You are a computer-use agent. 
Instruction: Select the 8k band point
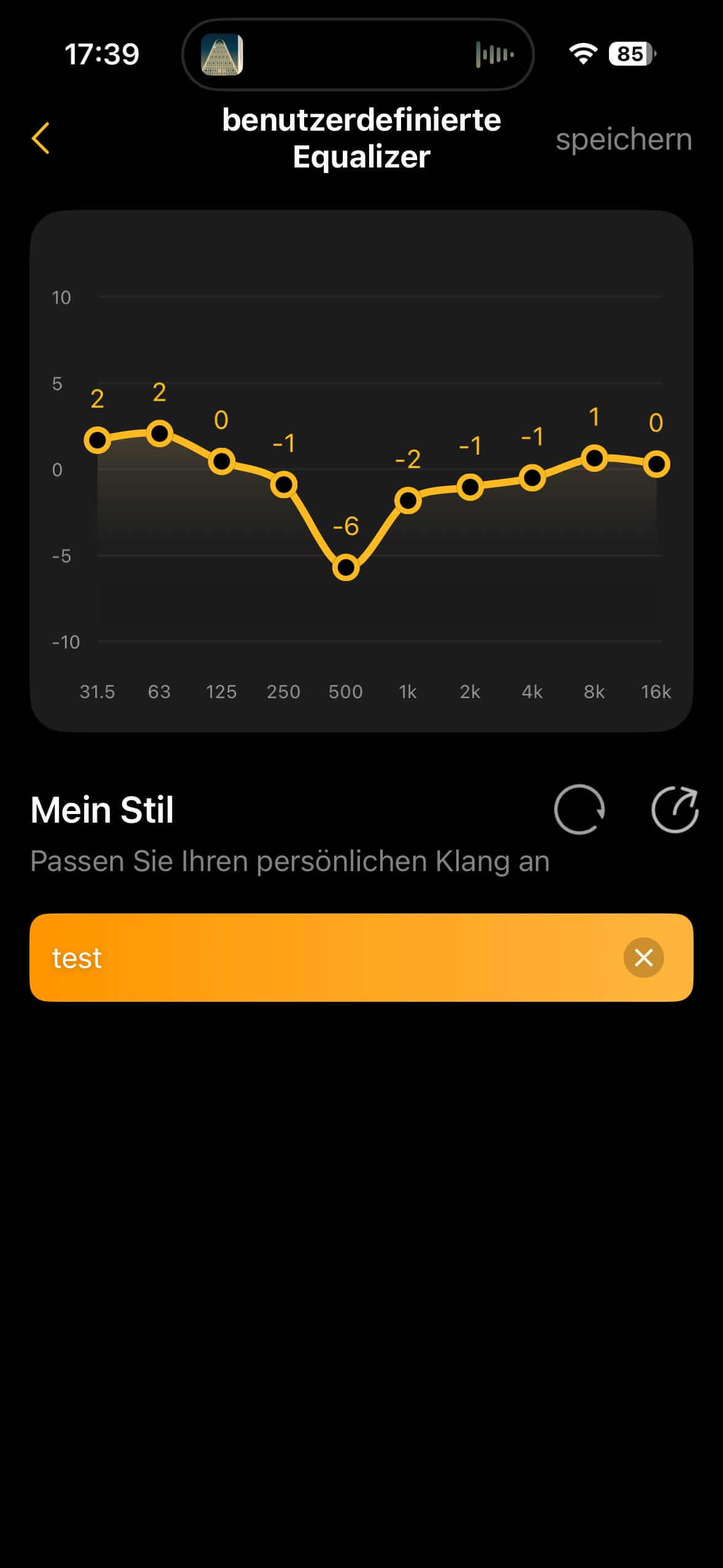click(x=594, y=458)
